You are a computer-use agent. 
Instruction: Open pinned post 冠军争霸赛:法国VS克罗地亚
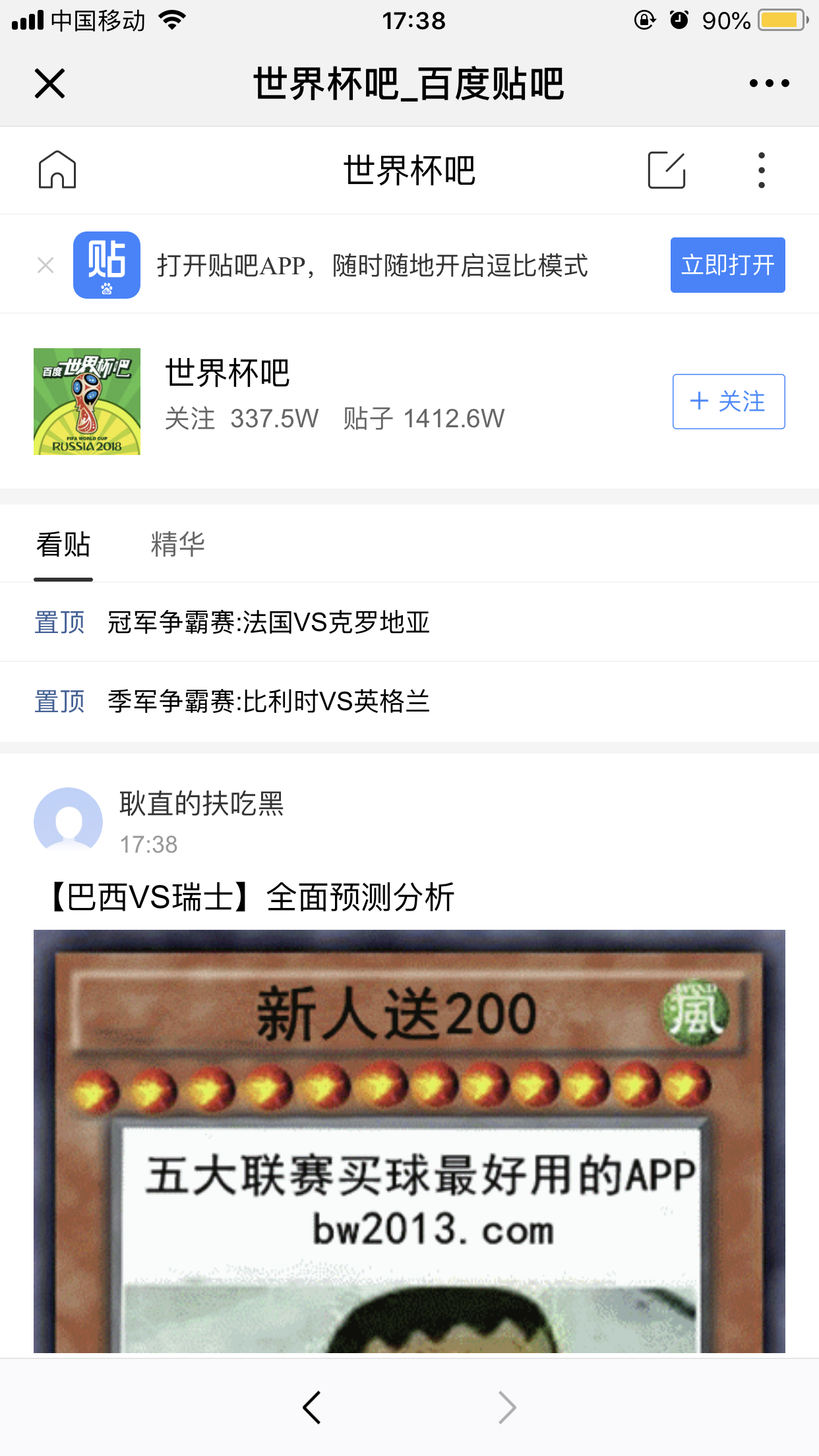tap(268, 622)
